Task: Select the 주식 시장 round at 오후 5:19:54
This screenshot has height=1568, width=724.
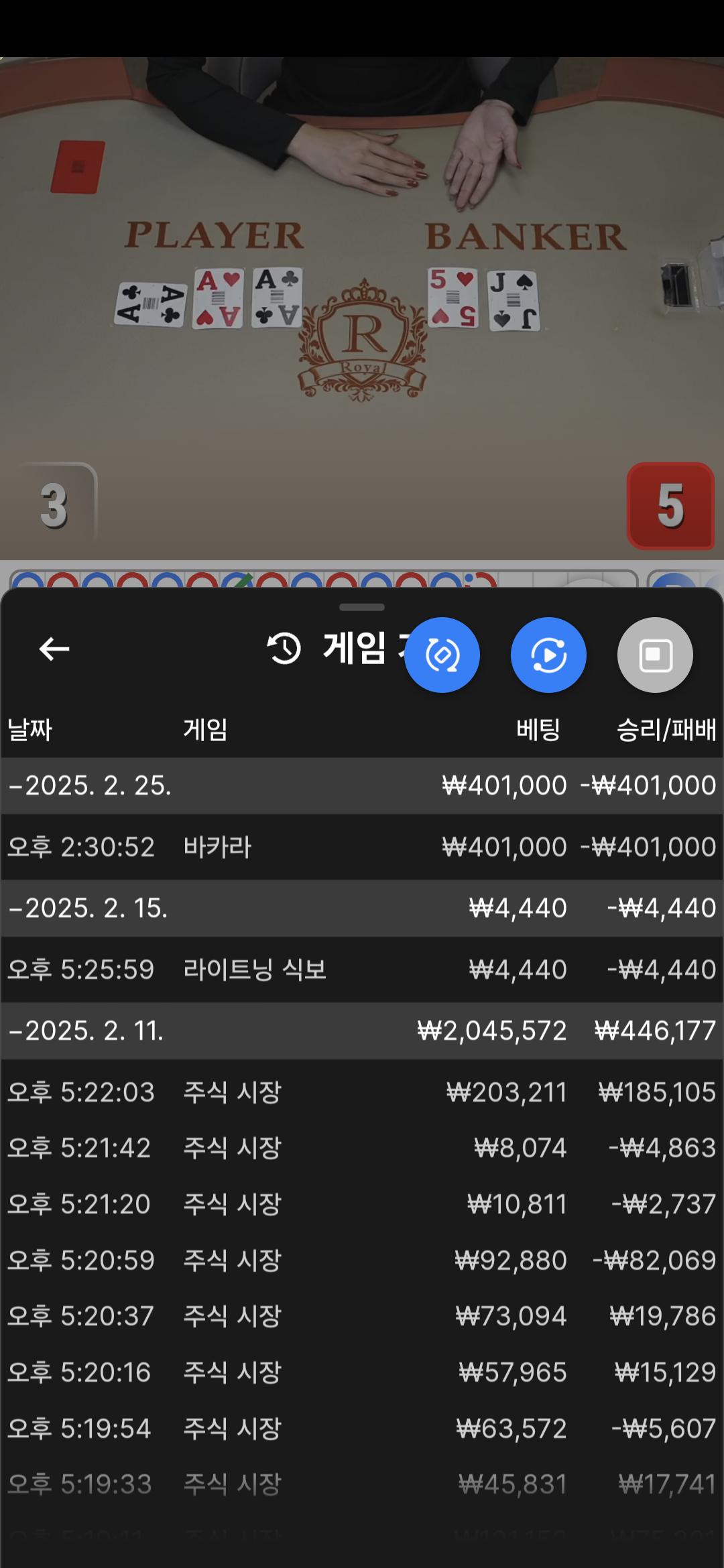Action: tap(362, 1429)
